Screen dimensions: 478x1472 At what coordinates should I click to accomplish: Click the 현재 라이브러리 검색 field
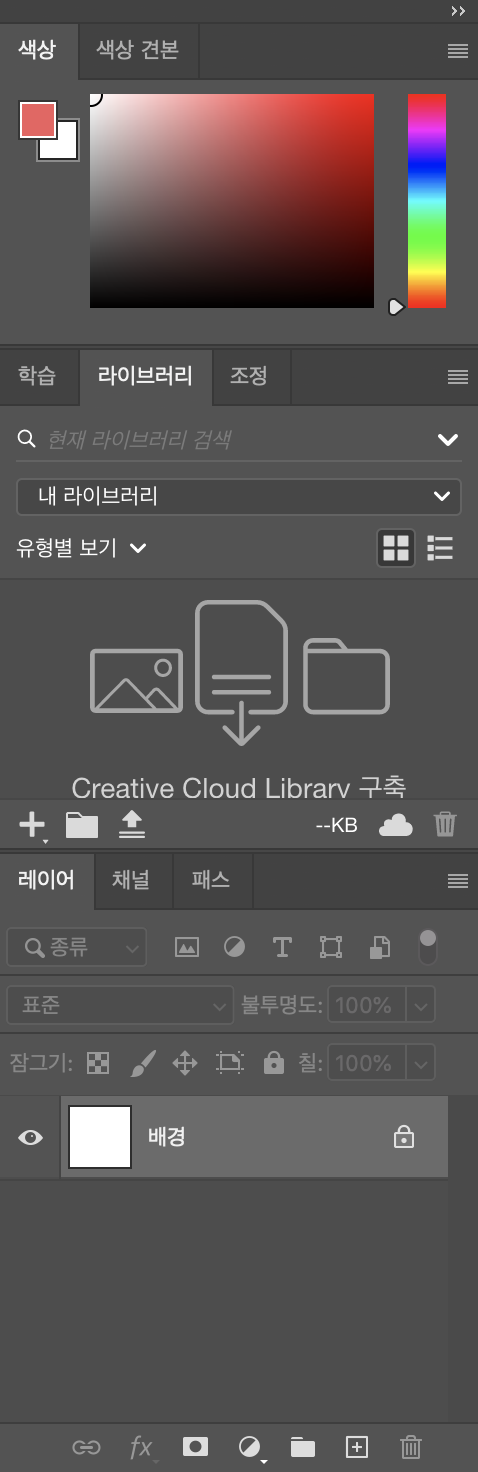pyautogui.click(x=225, y=439)
